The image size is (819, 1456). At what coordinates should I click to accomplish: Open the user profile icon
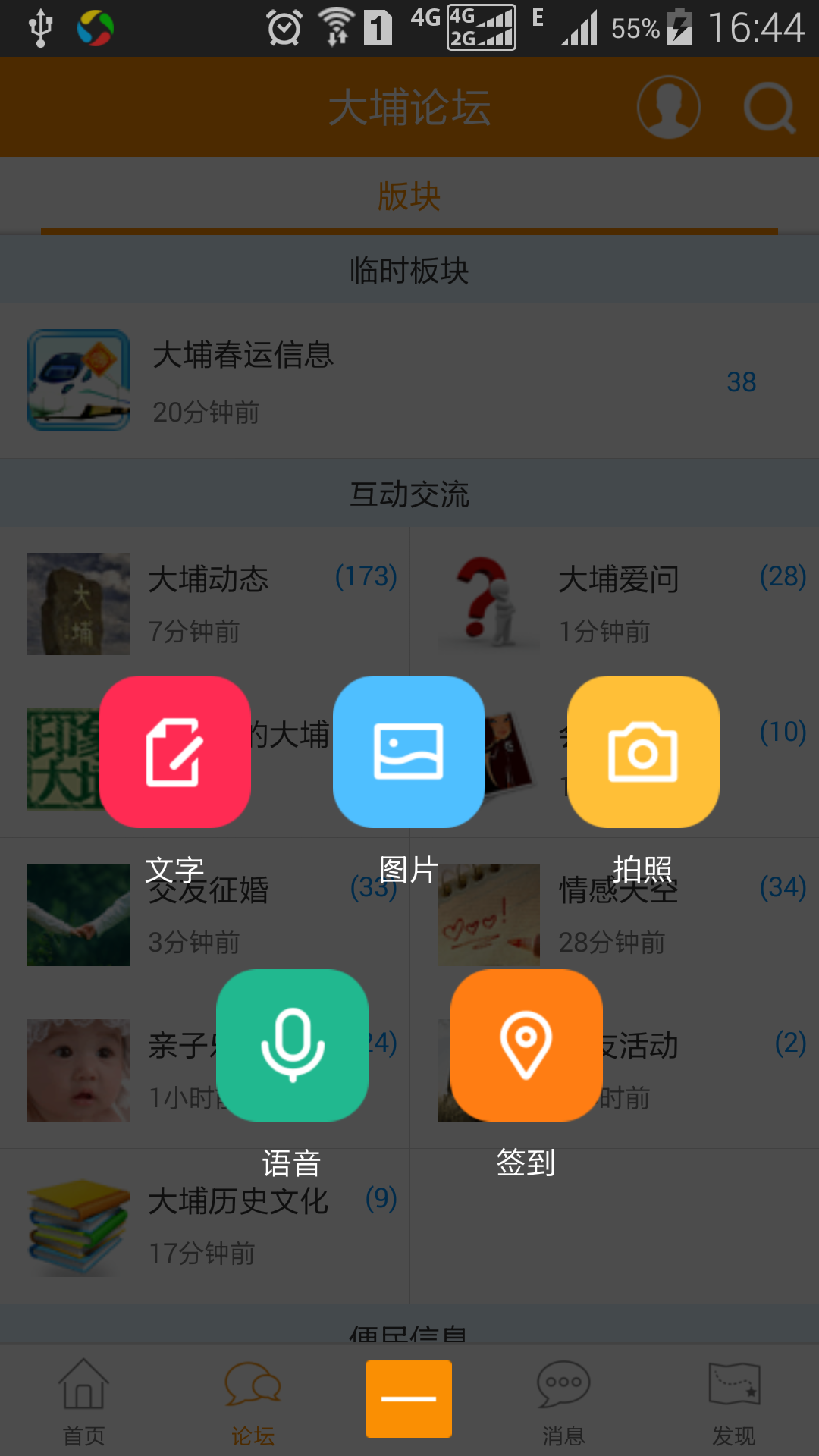(x=668, y=107)
